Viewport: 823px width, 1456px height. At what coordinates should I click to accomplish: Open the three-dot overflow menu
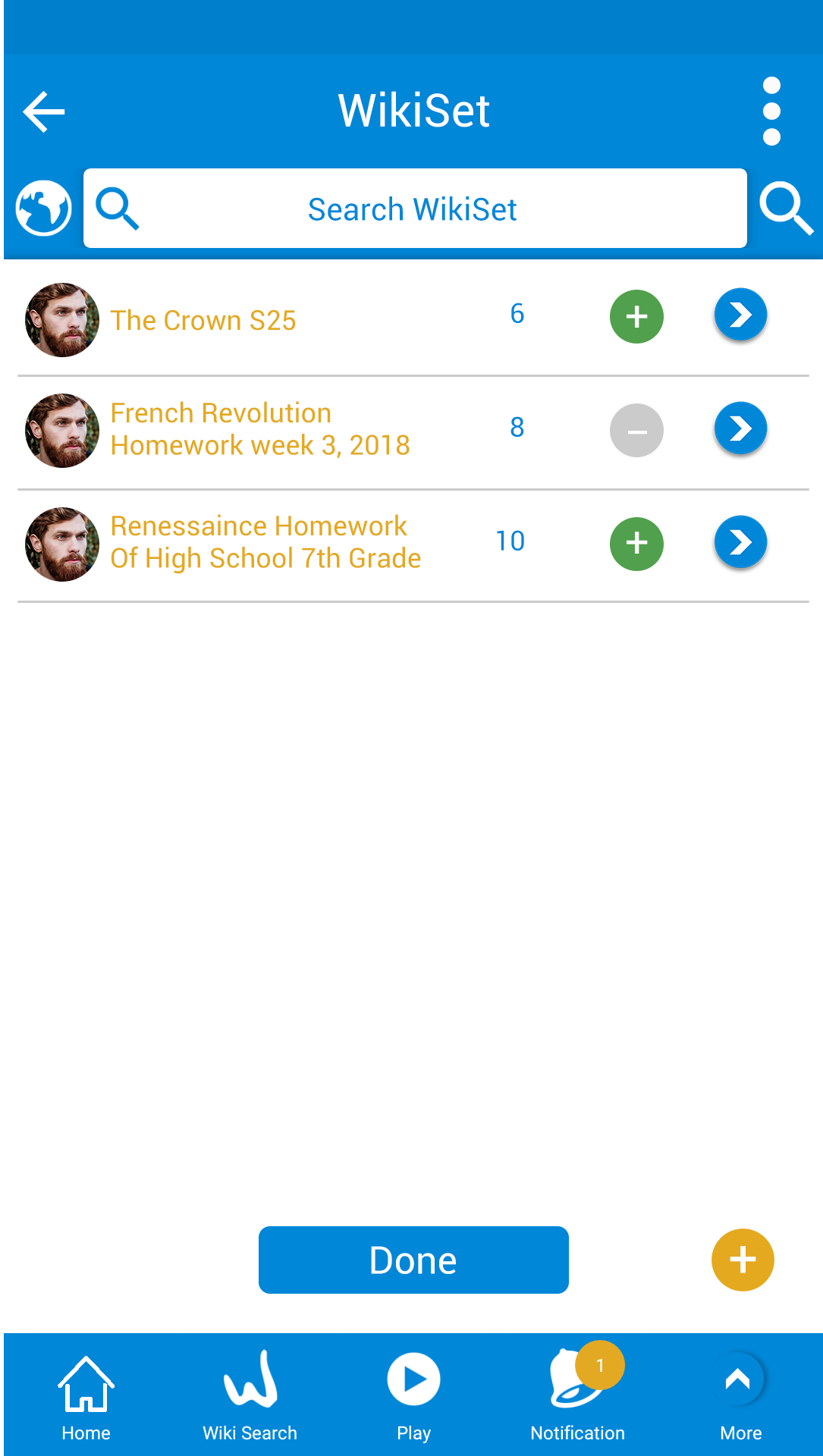pyautogui.click(x=771, y=111)
